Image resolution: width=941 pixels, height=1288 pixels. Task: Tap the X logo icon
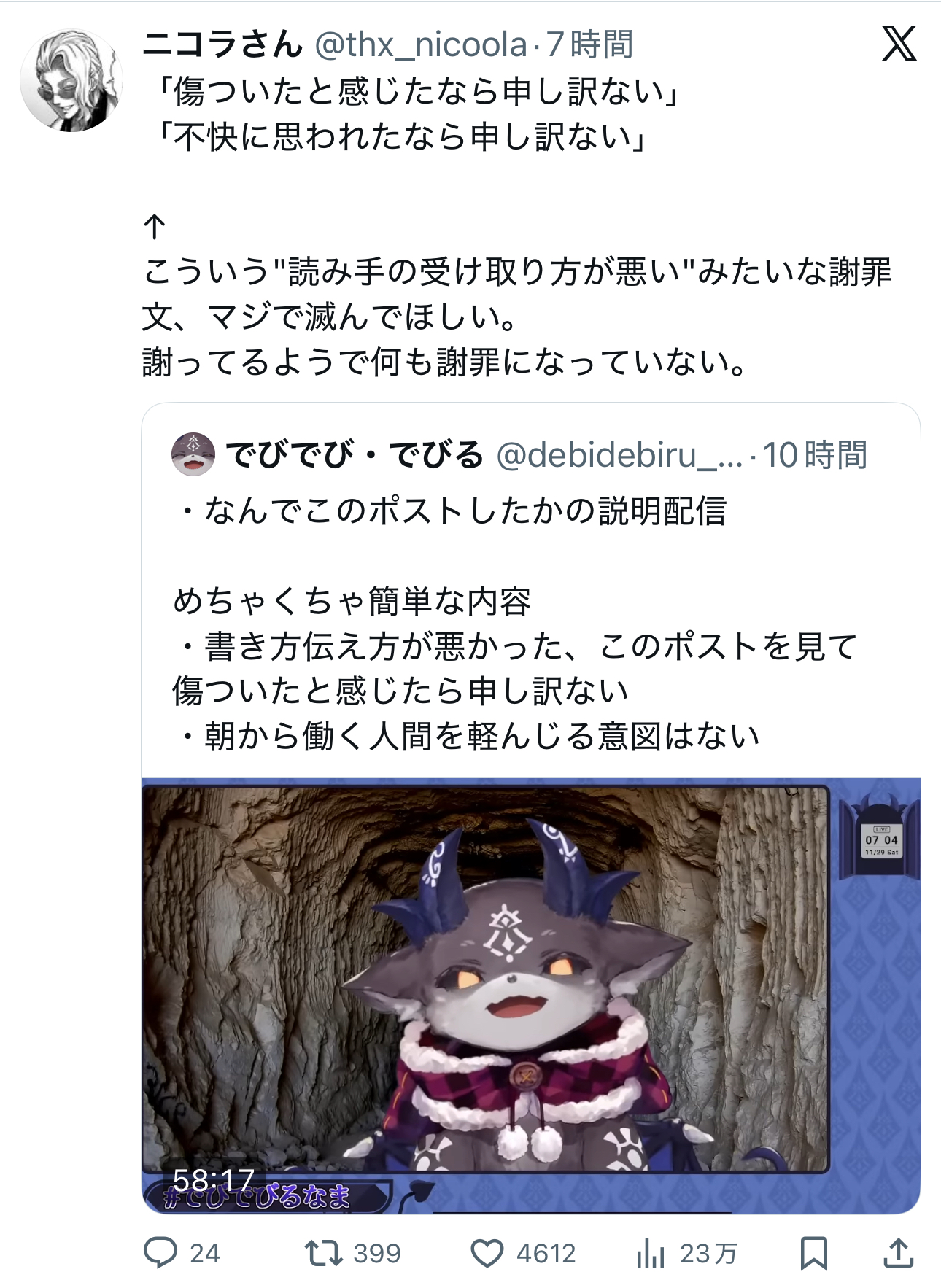click(x=898, y=45)
